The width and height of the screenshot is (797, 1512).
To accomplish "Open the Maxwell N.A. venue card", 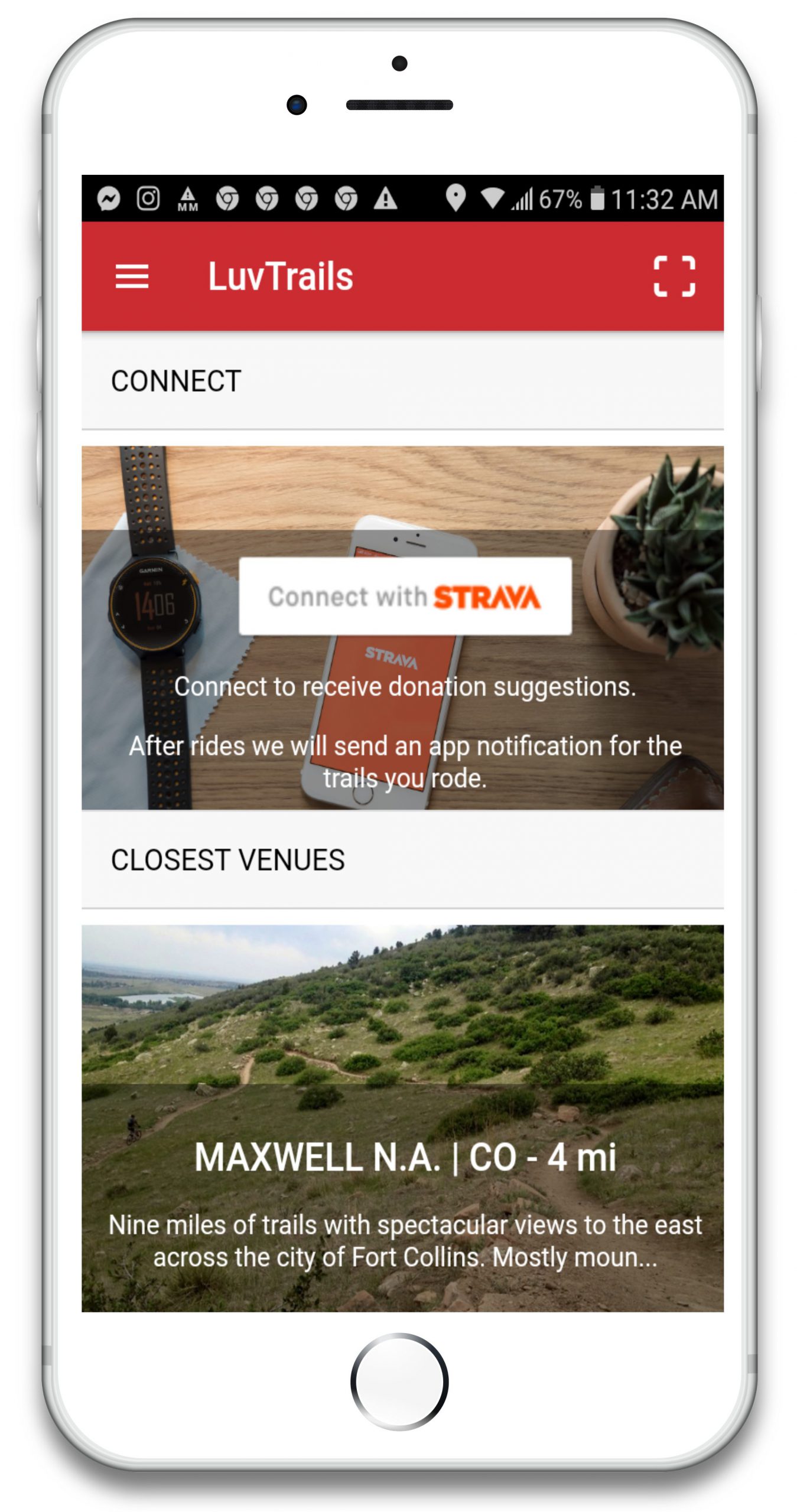I will [x=402, y=1117].
